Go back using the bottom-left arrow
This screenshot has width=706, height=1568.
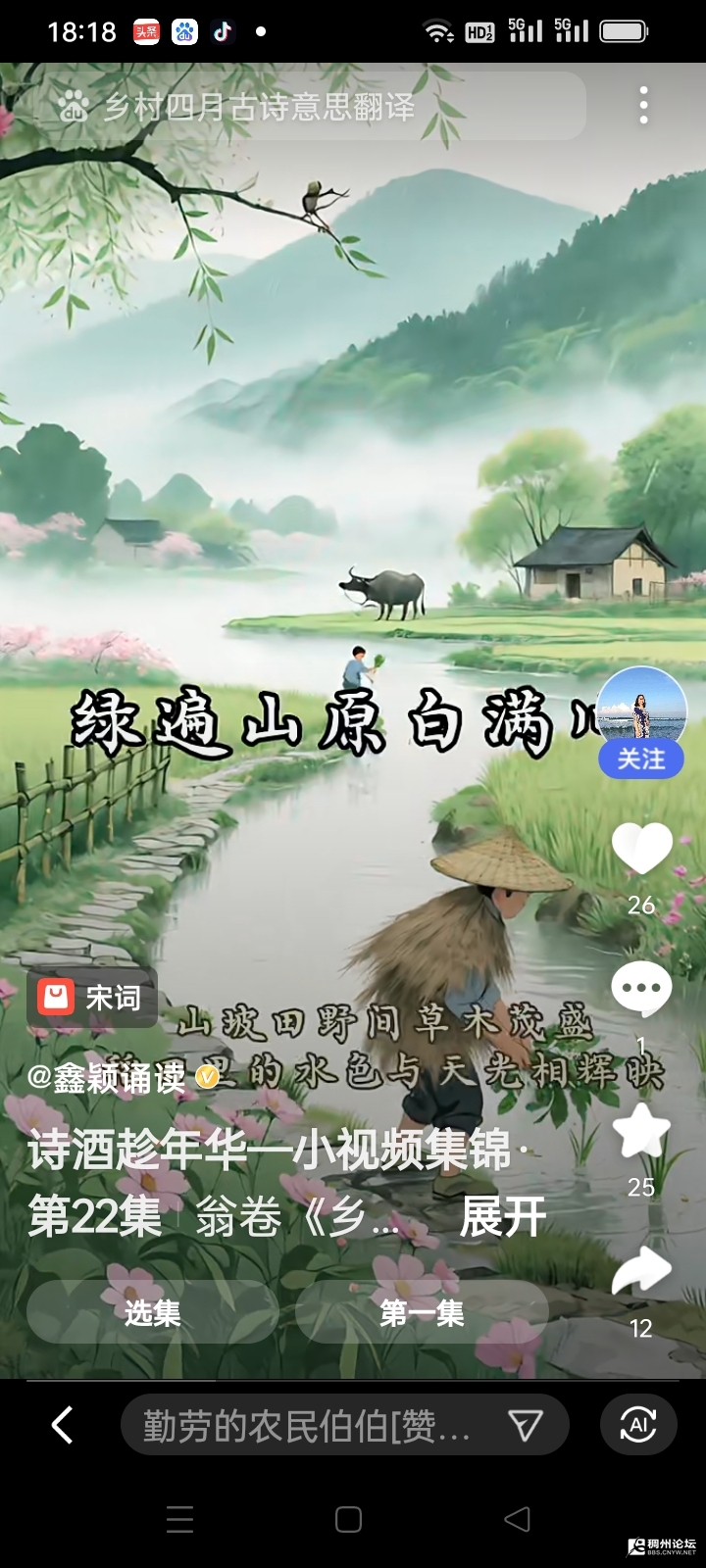point(62,1425)
